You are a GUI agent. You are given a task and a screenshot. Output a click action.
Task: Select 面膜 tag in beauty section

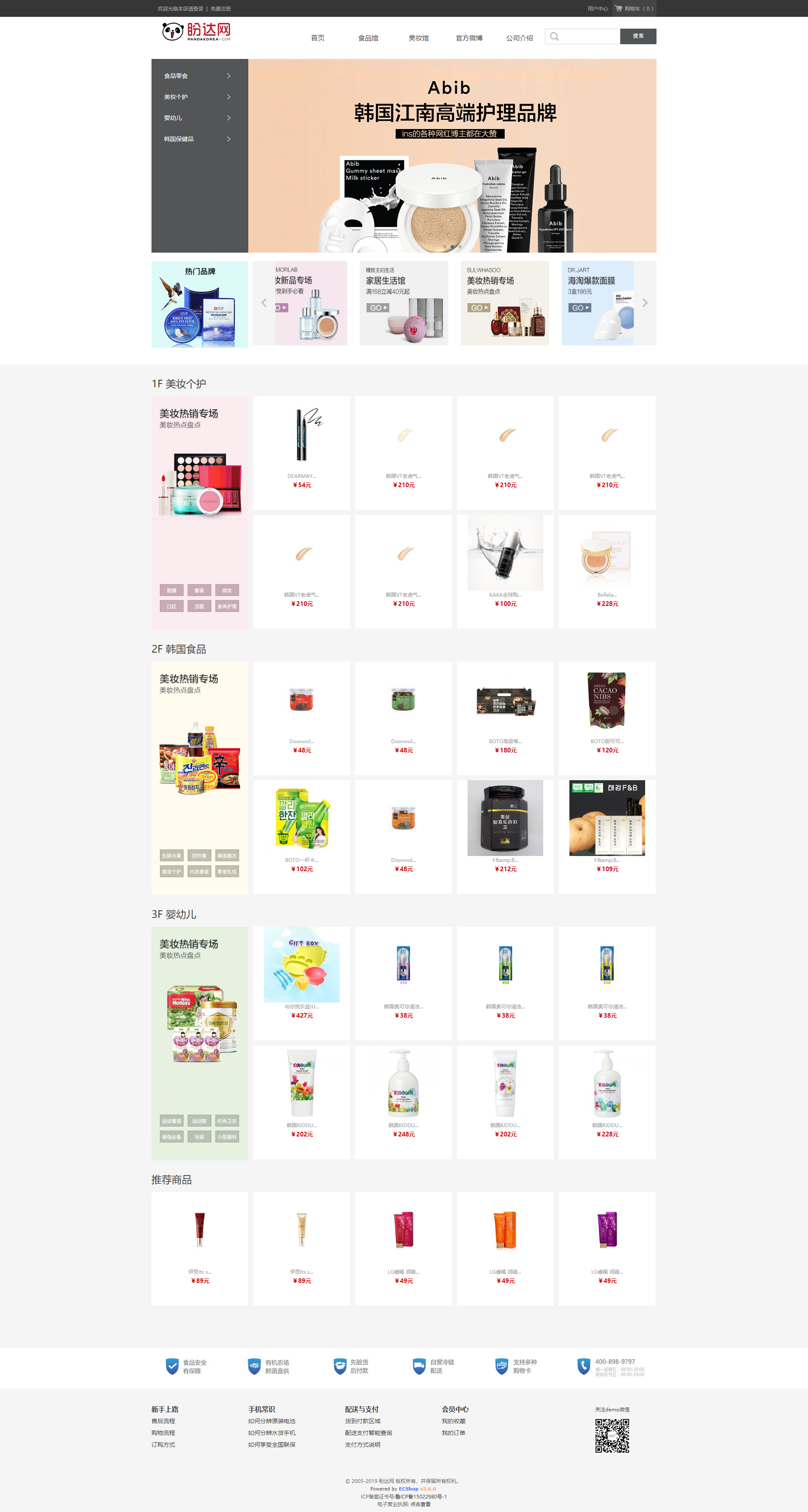pyautogui.click(x=171, y=590)
